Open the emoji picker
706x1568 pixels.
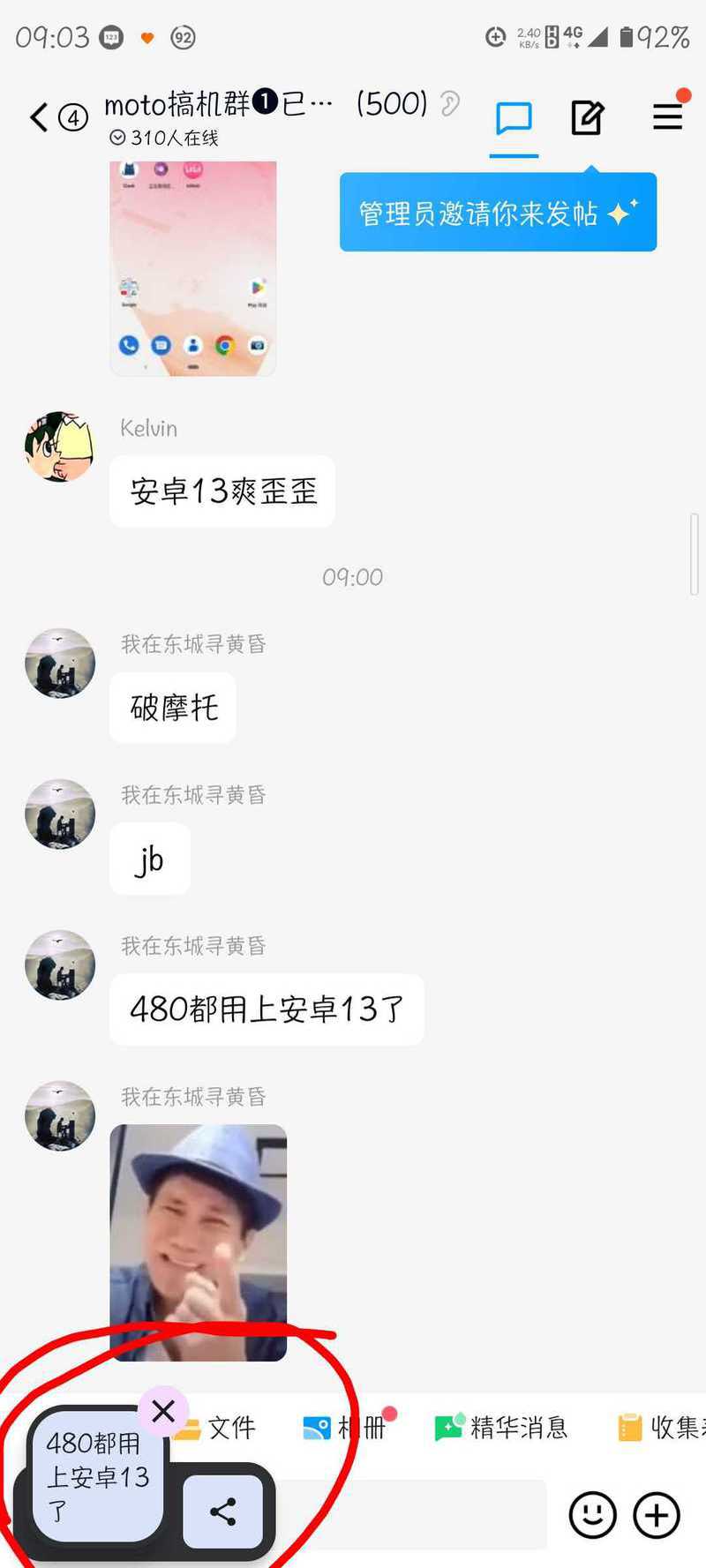pos(592,1515)
